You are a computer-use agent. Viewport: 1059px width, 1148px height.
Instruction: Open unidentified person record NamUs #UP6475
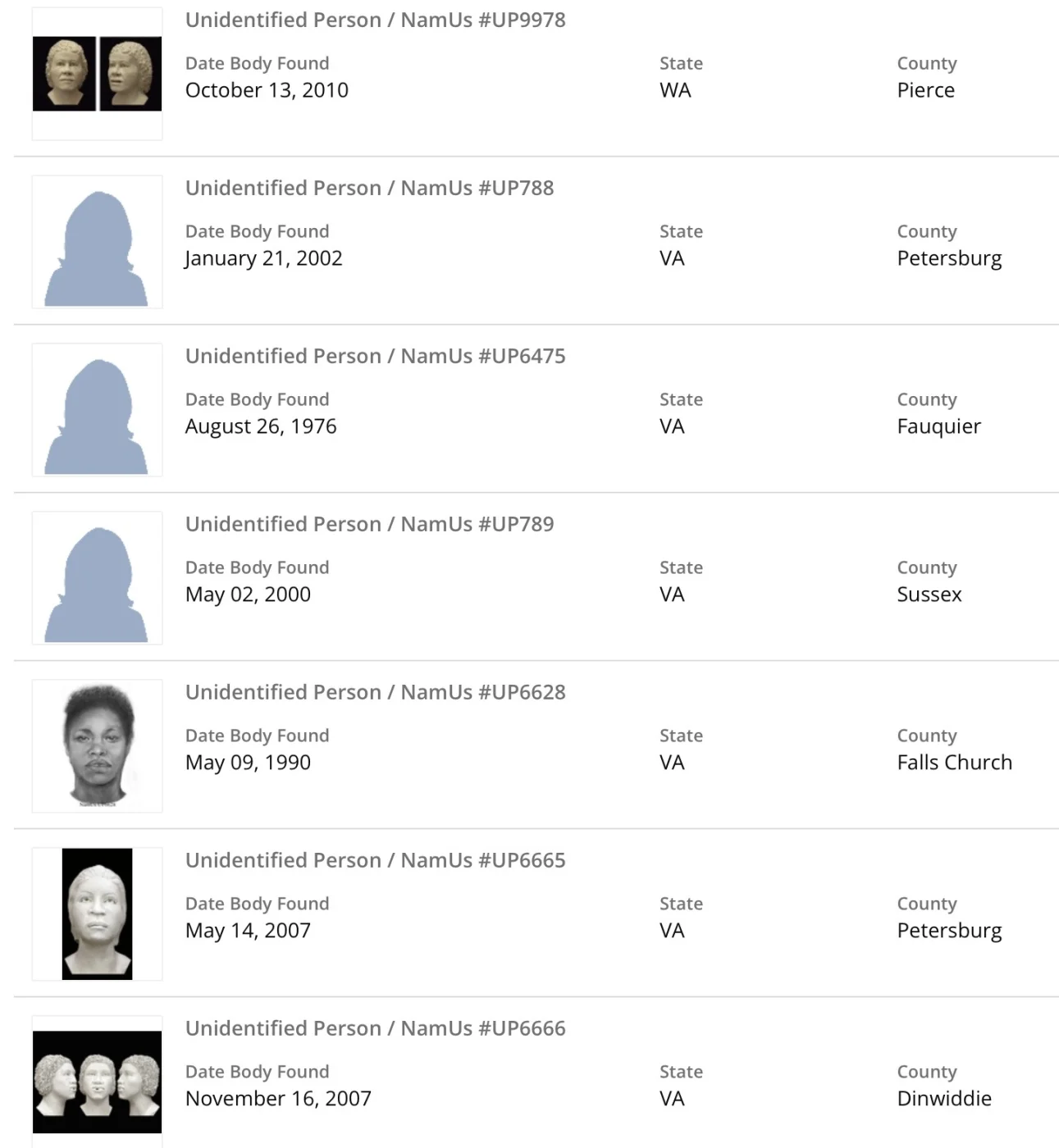pyautogui.click(x=375, y=356)
